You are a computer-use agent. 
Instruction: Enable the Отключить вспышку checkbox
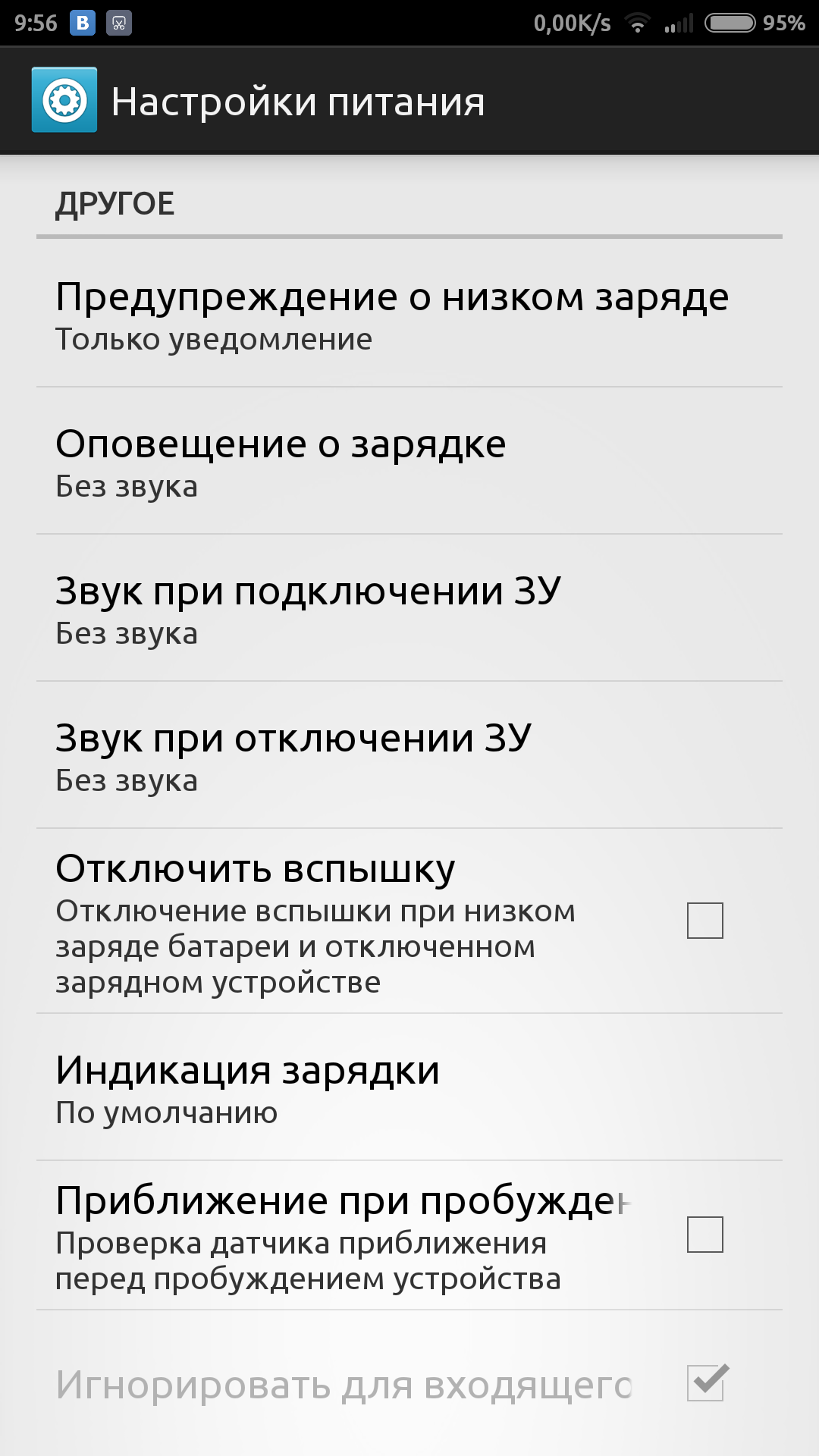[x=705, y=921]
